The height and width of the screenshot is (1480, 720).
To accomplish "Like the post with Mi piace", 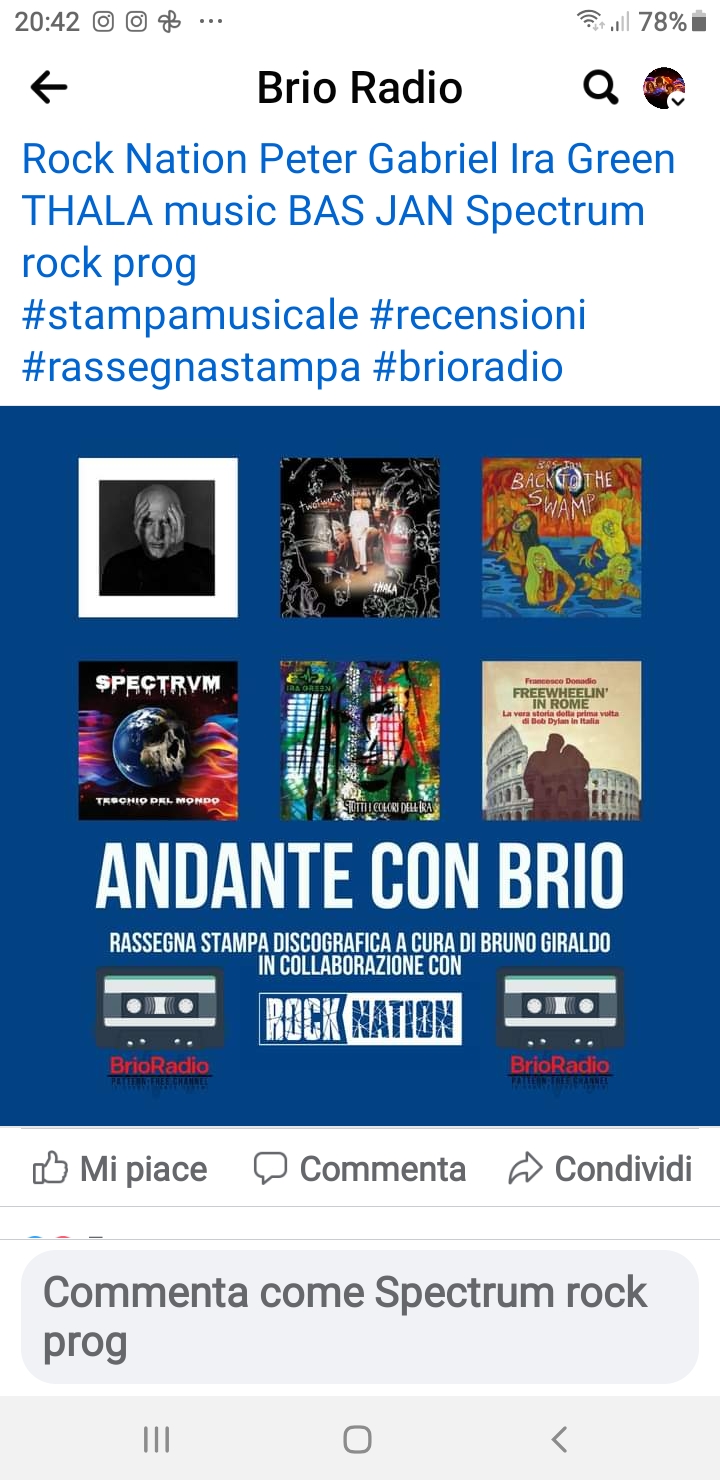I will click(x=120, y=1169).
